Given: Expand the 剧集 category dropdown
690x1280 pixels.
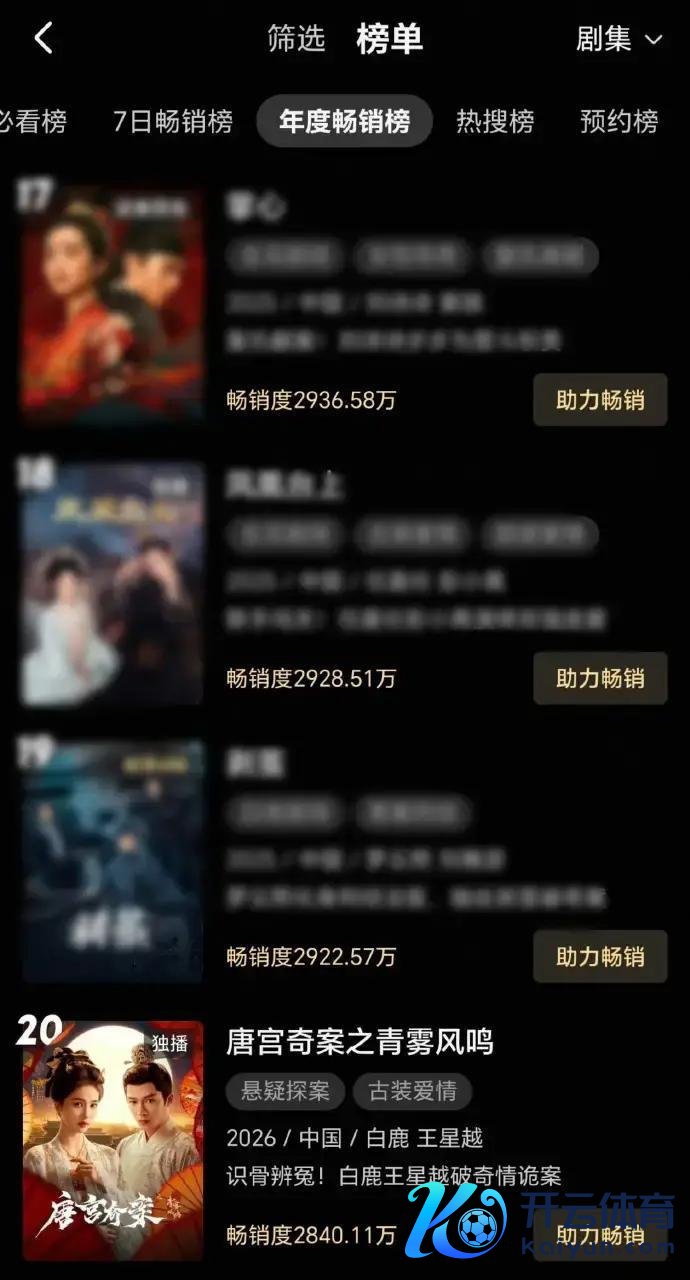Looking at the screenshot, I should tap(618, 39).
